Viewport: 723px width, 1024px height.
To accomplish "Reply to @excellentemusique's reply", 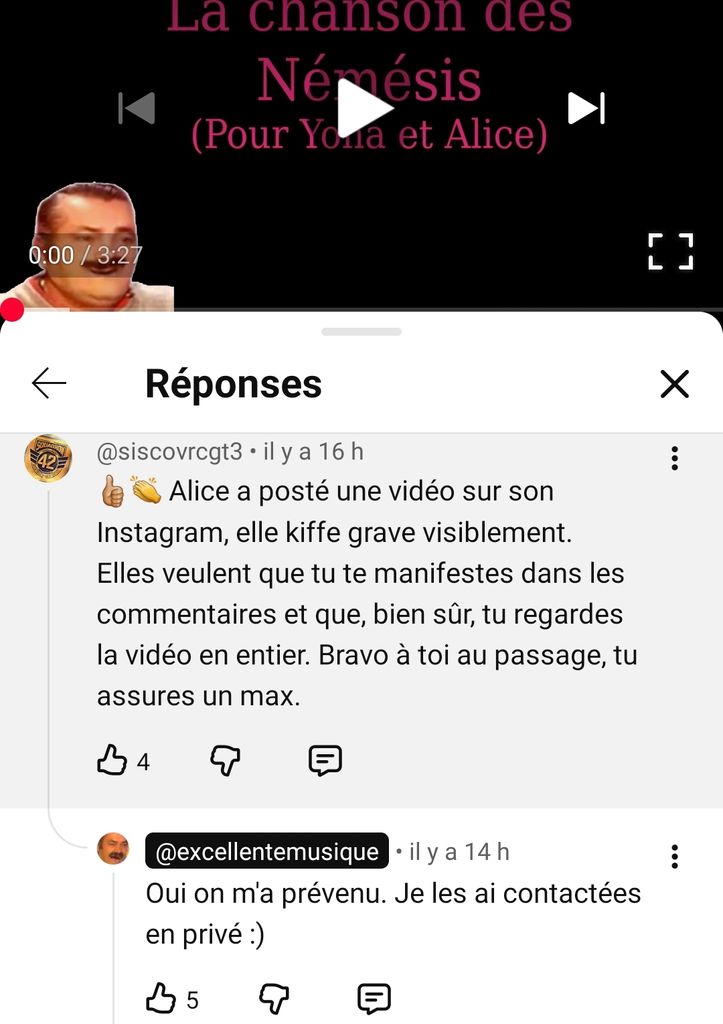I will click(374, 998).
